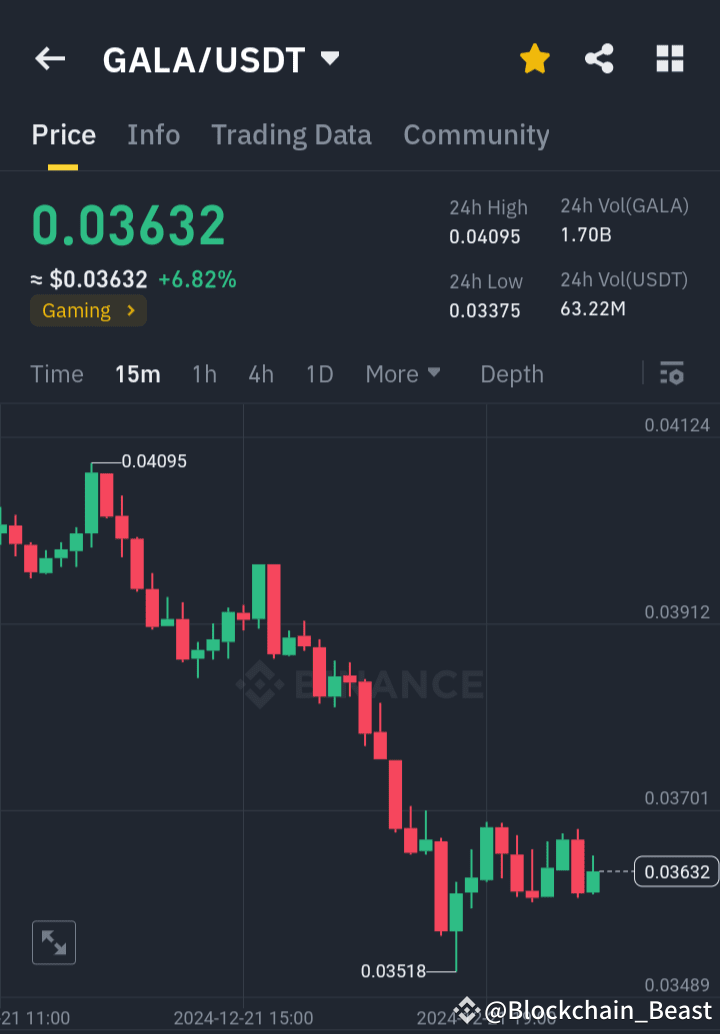
Task: Open the markets grid icon top right
Action: (x=669, y=58)
